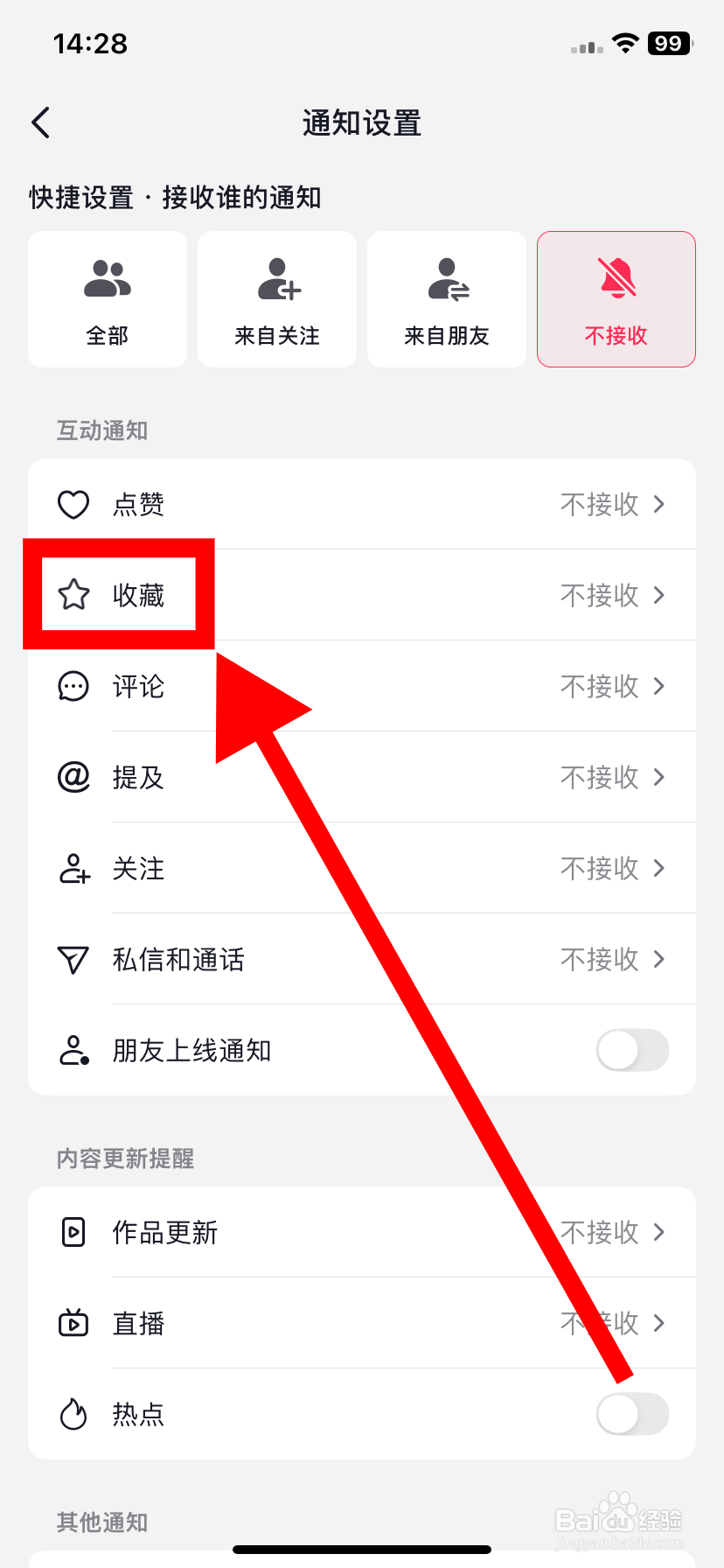This screenshot has height=1568, width=724.
Task: Tap the live TV icon for 直播
Action: pyautogui.click(x=73, y=1323)
